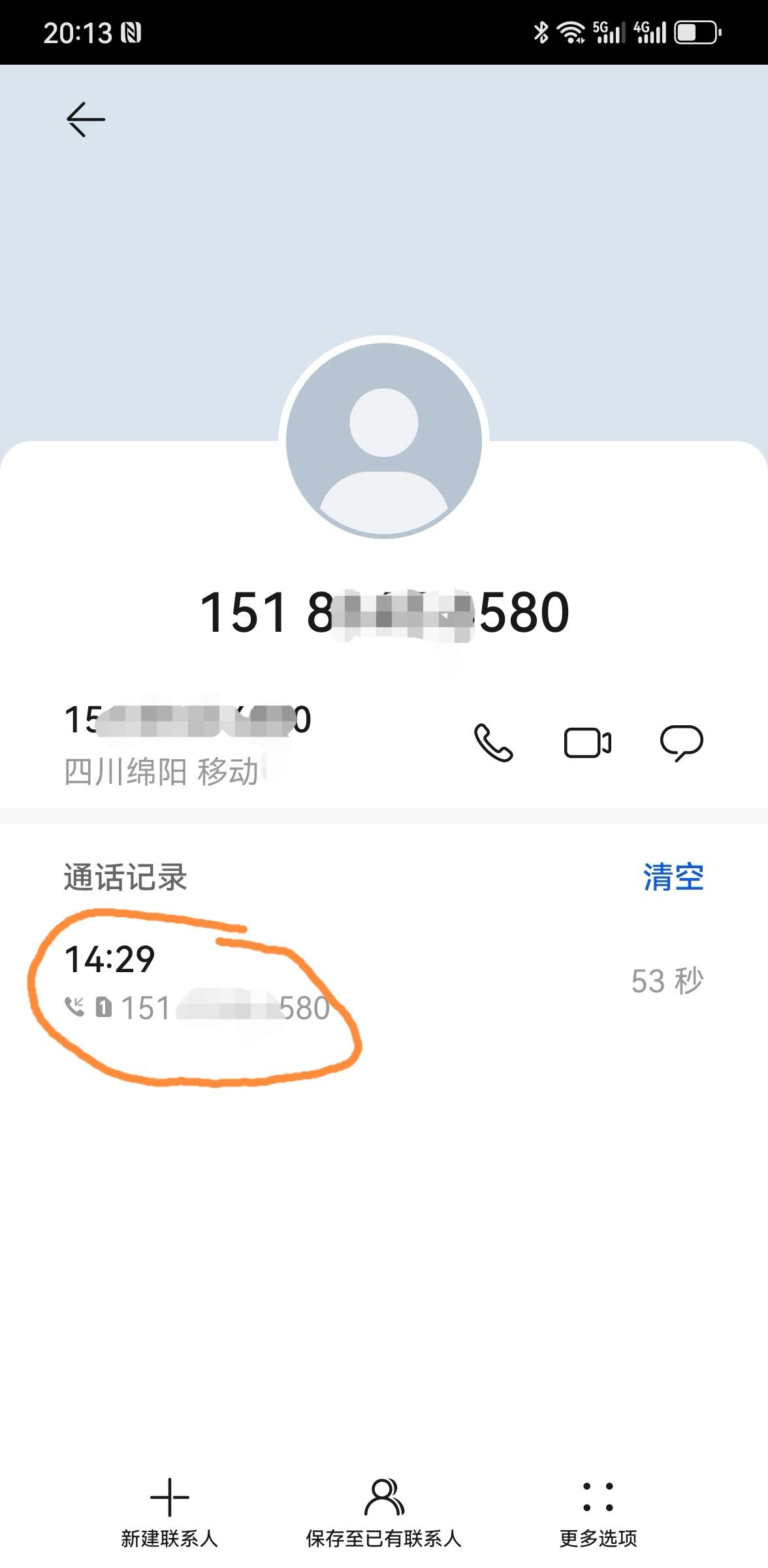
Task: Start a video call
Action: [587, 743]
